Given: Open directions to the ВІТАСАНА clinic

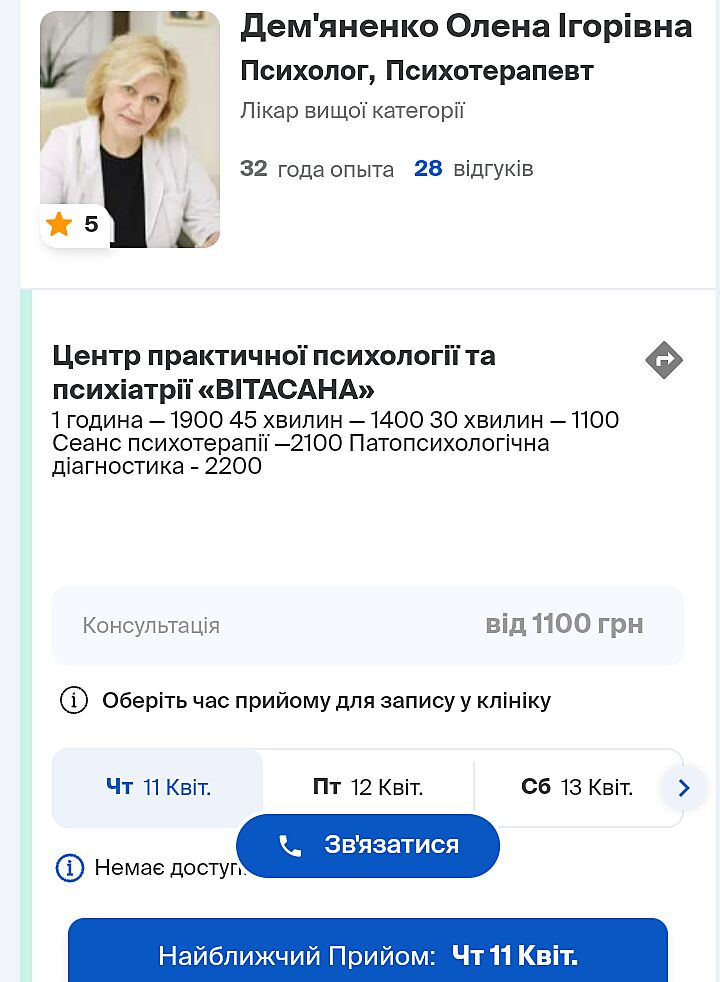Looking at the screenshot, I should tap(664, 360).
